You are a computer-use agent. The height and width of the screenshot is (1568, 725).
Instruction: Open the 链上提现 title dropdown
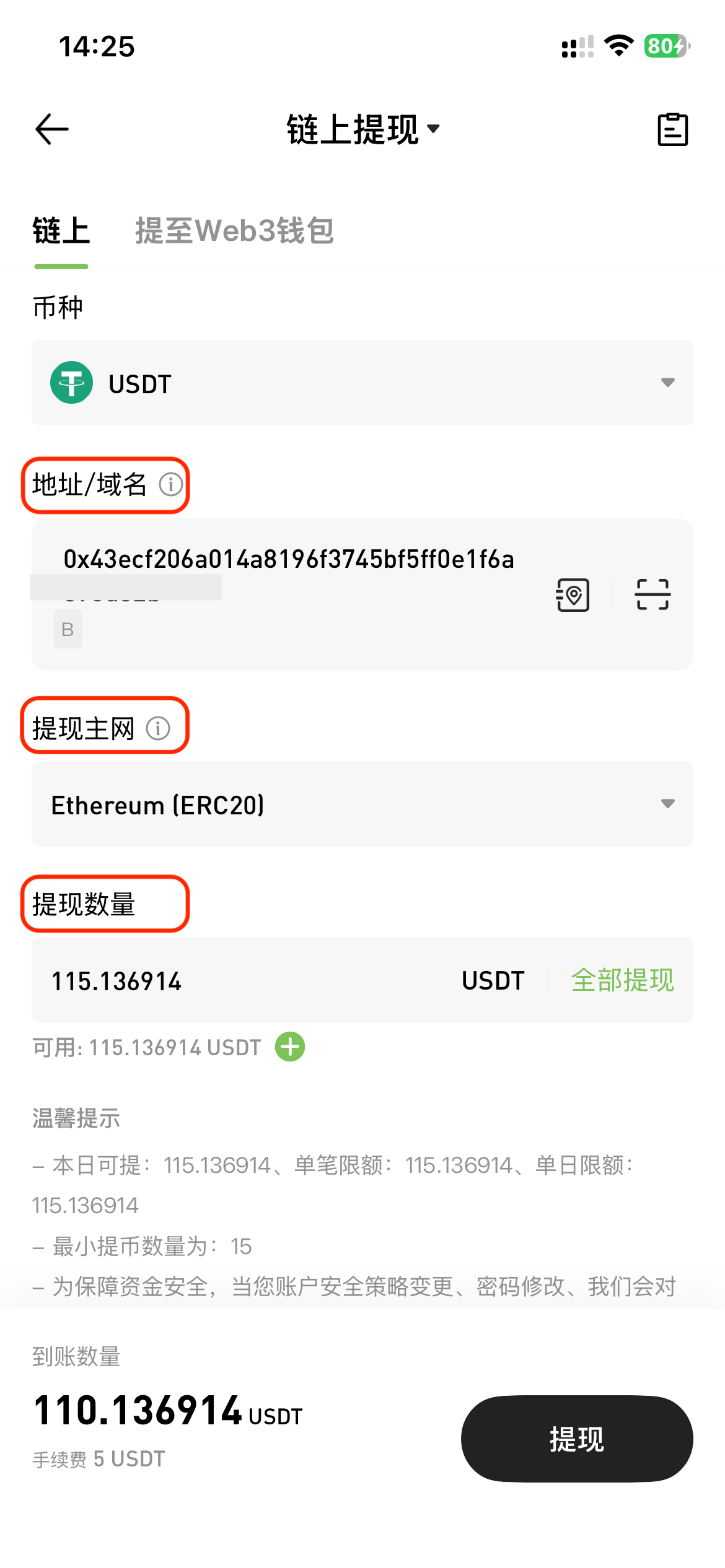[x=362, y=129]
